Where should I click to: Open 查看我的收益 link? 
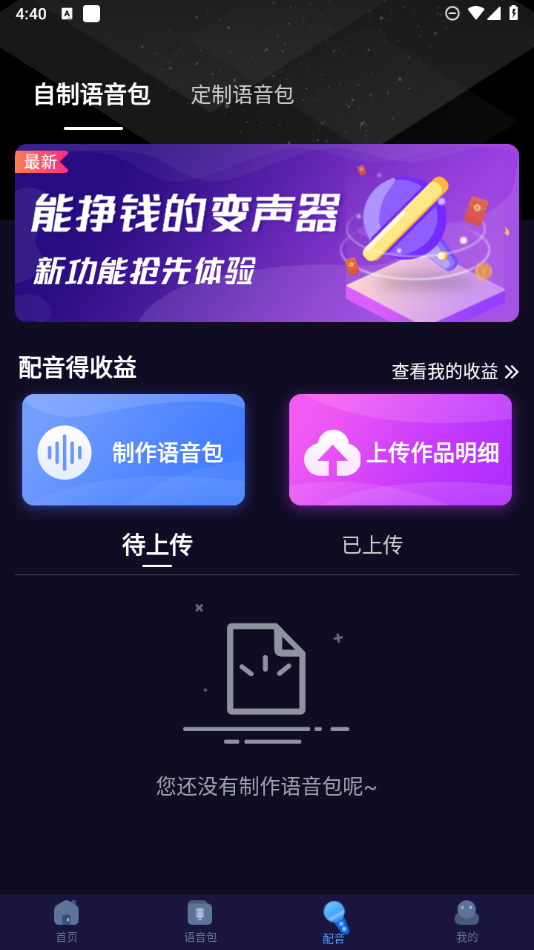pos(455,371)
